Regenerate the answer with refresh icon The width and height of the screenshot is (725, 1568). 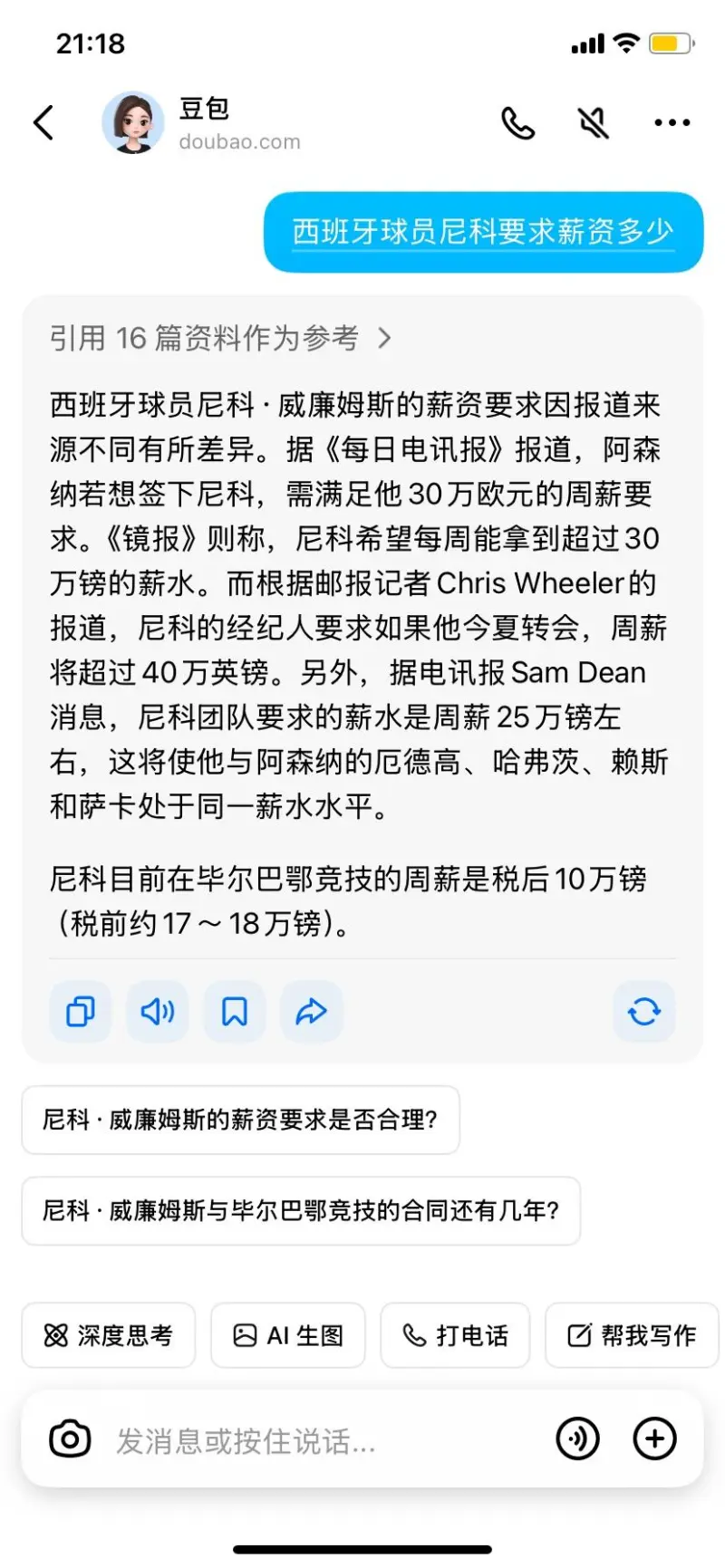[644, 1011]
